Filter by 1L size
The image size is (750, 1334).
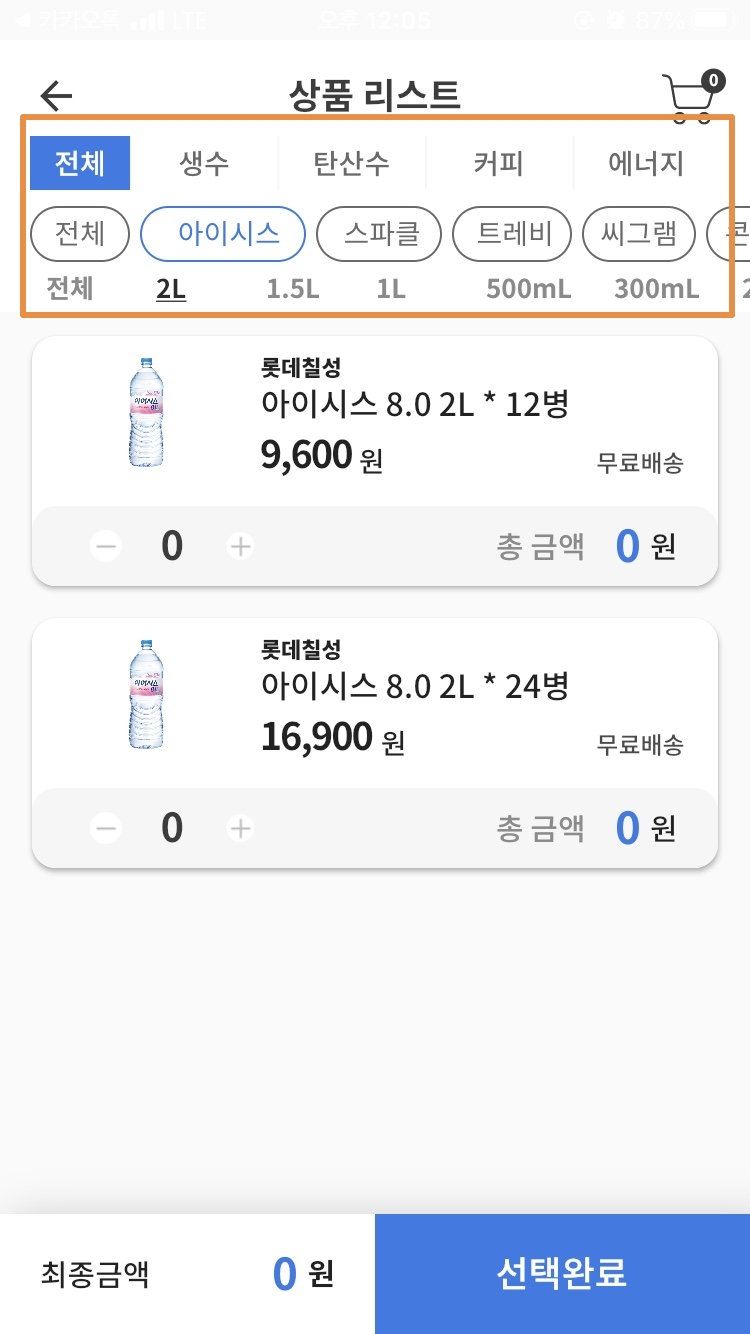tap(390, 289)
